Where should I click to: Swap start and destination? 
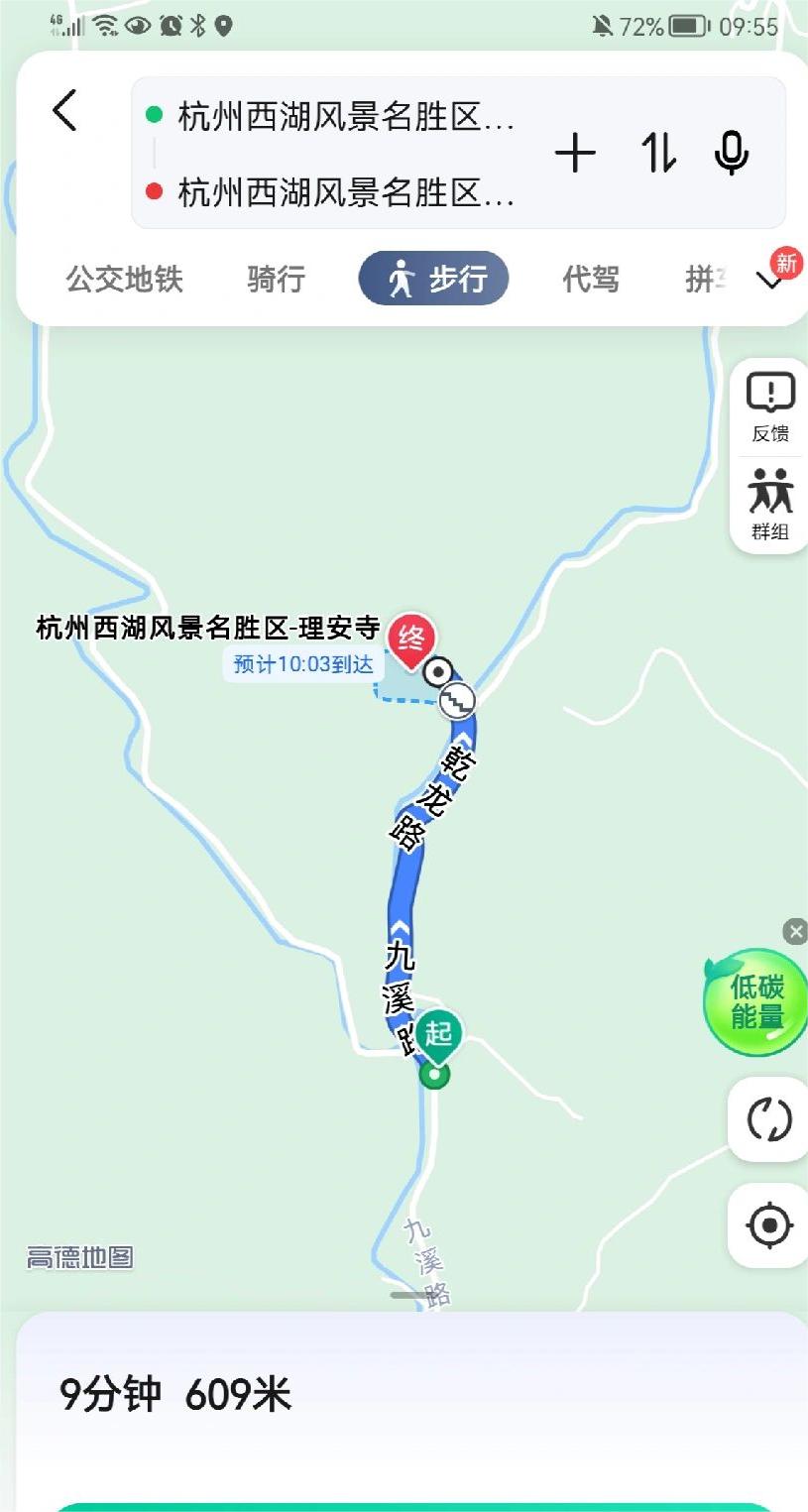[x=658, y=154]
